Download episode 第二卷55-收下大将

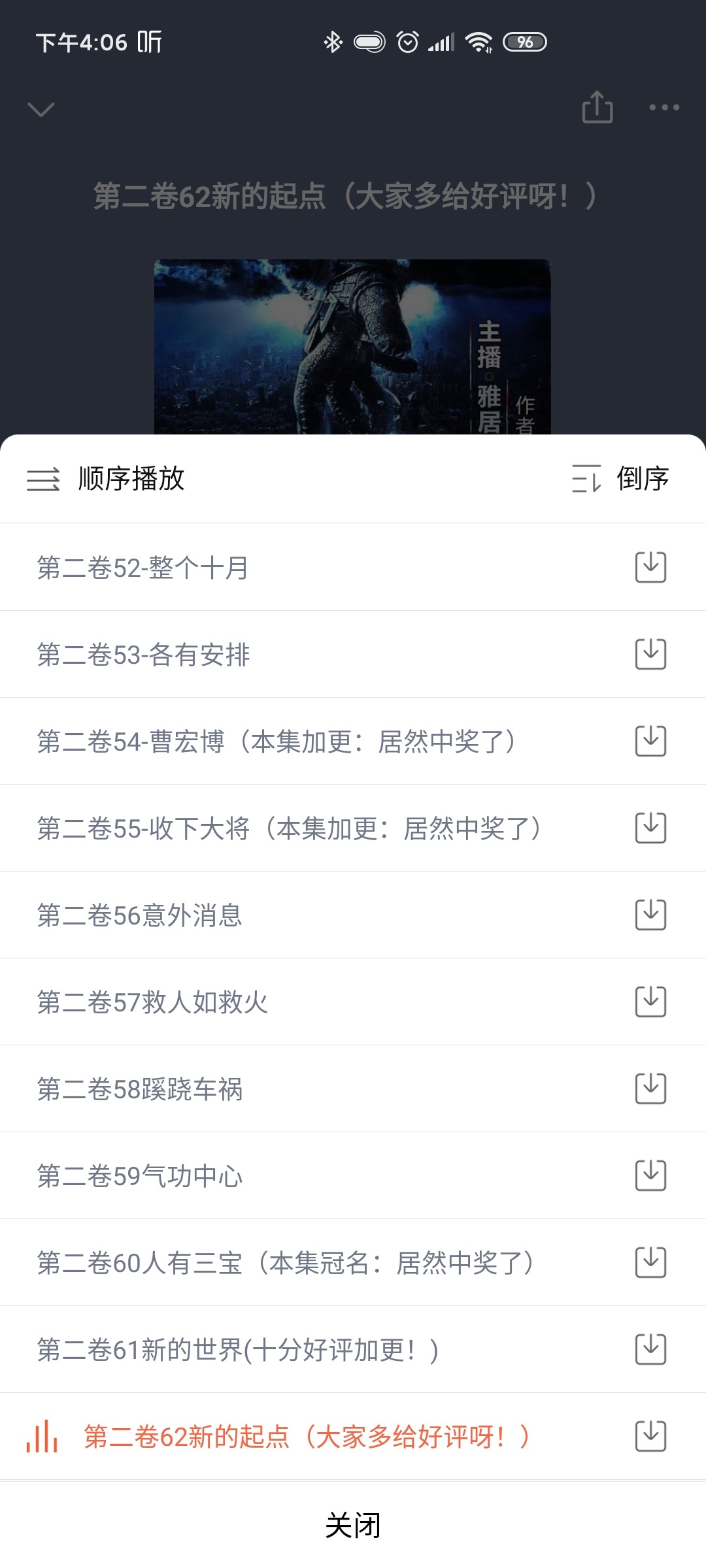click(x=650, y=828)
